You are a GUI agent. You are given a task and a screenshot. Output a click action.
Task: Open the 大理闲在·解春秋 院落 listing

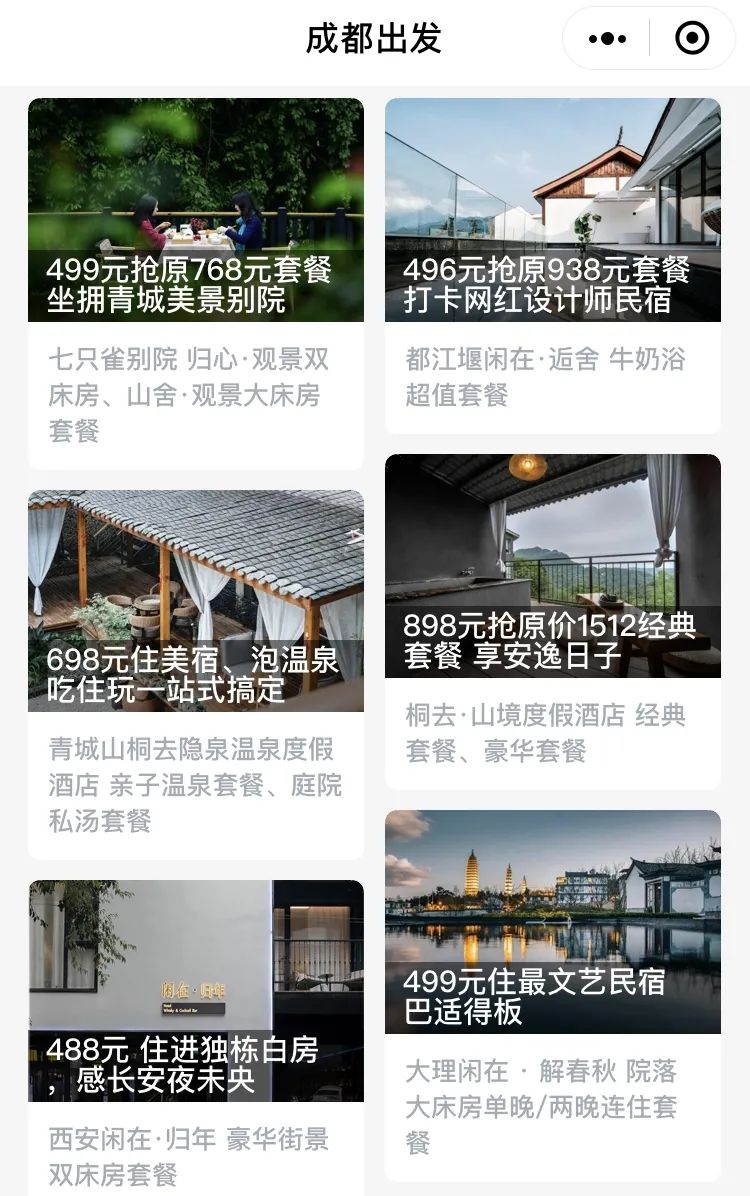click(553, 1100)
